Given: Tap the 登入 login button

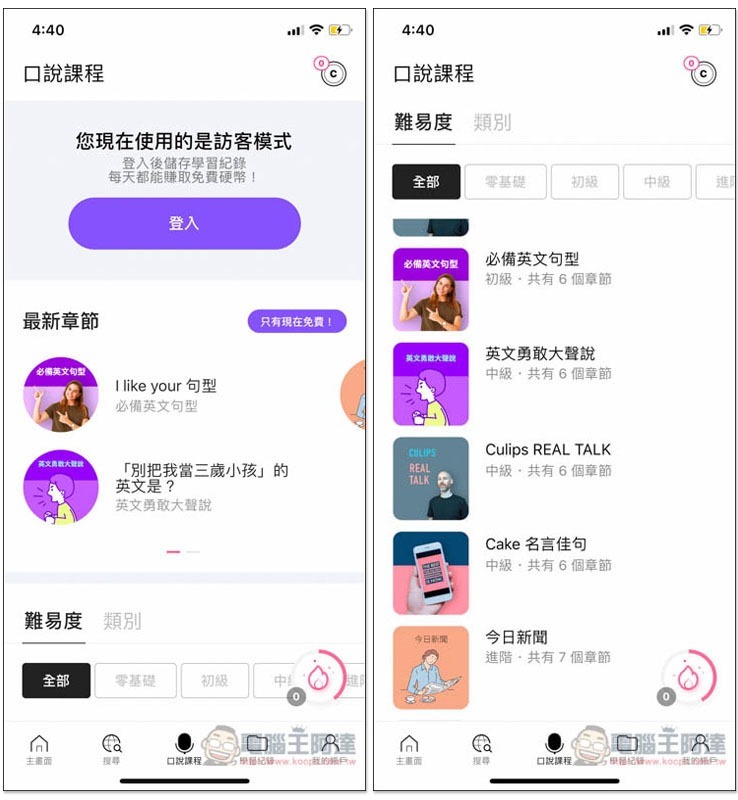Looking at the screenshot, I should point(184,223).
